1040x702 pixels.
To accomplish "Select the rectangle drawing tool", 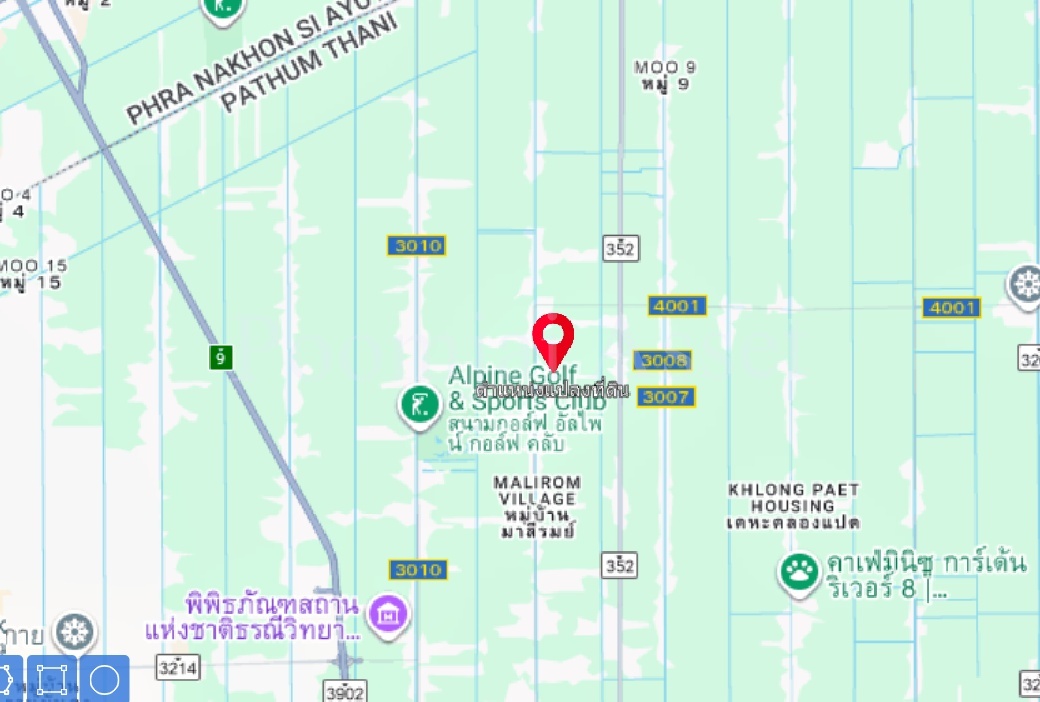I will click(x=51, y=679).
